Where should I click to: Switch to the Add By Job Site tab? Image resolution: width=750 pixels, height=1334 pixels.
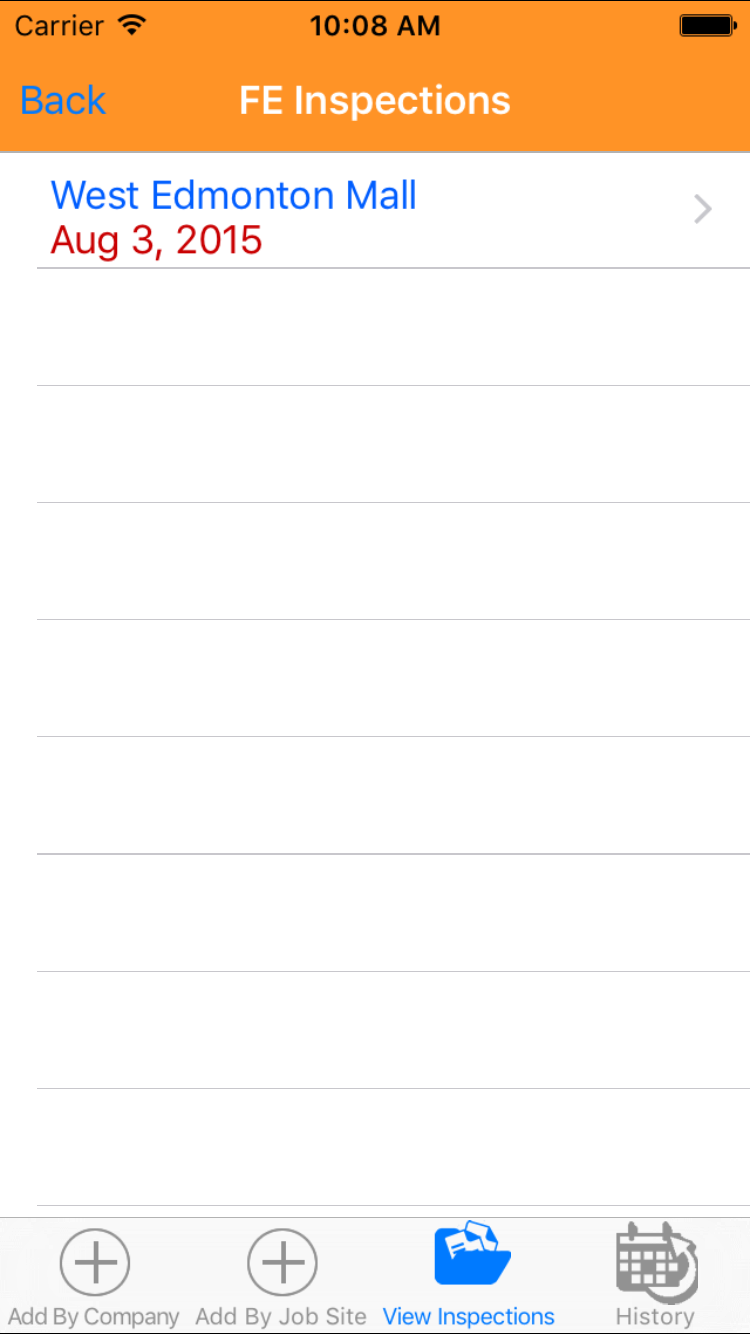point(281,1276)
